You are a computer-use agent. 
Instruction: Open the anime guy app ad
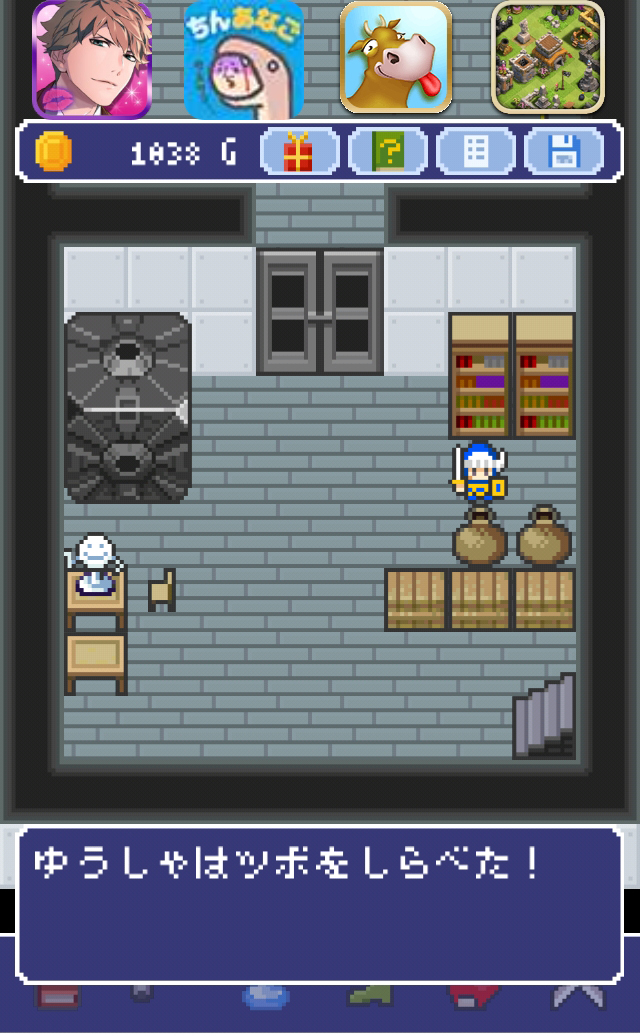(x=92, y=58)
